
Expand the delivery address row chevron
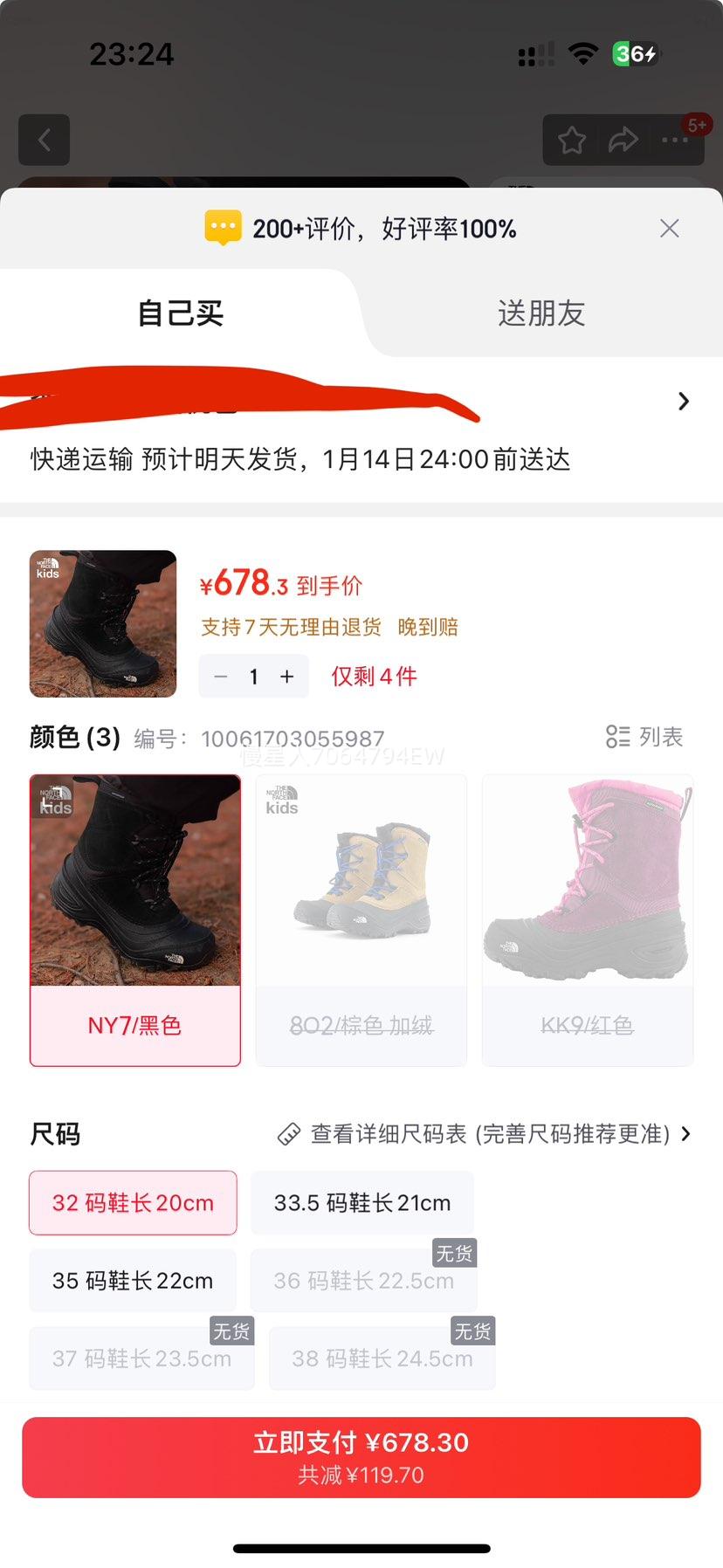(683, 402)
